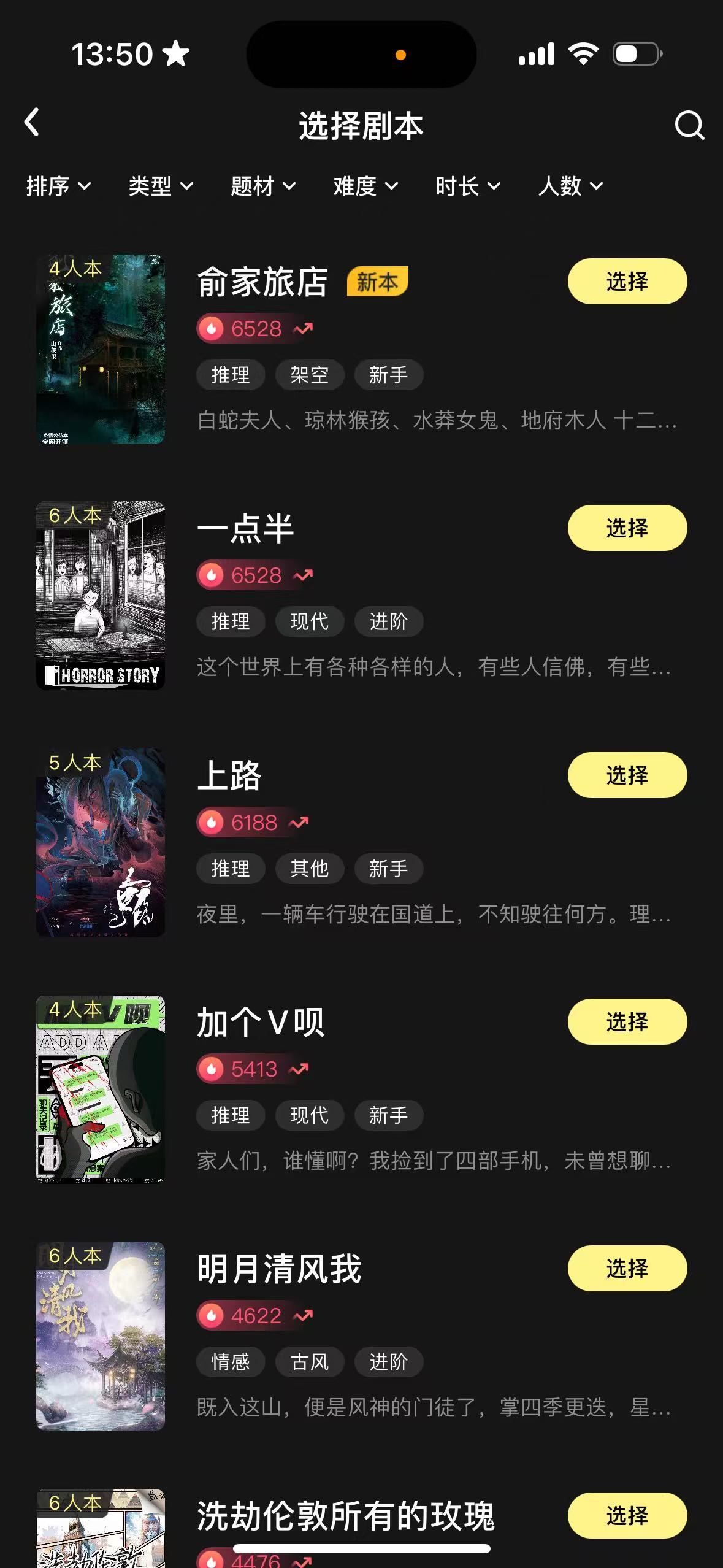Image resolution: width=723 pixels, height=1568 pixels.
Task: Select the script 加个V呗
Action: [x=627, y=1022]
